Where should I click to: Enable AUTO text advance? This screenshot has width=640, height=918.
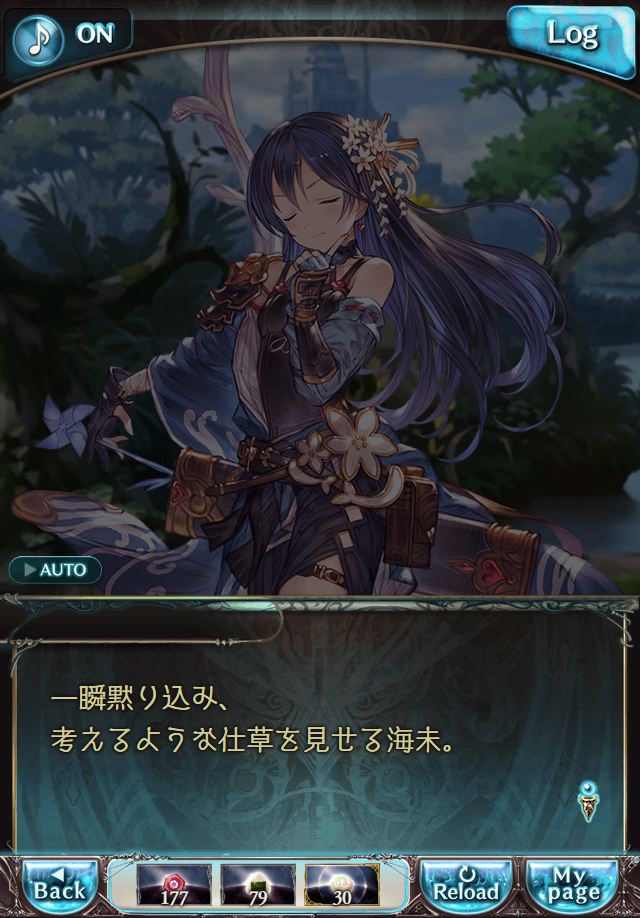click(56, 571)
